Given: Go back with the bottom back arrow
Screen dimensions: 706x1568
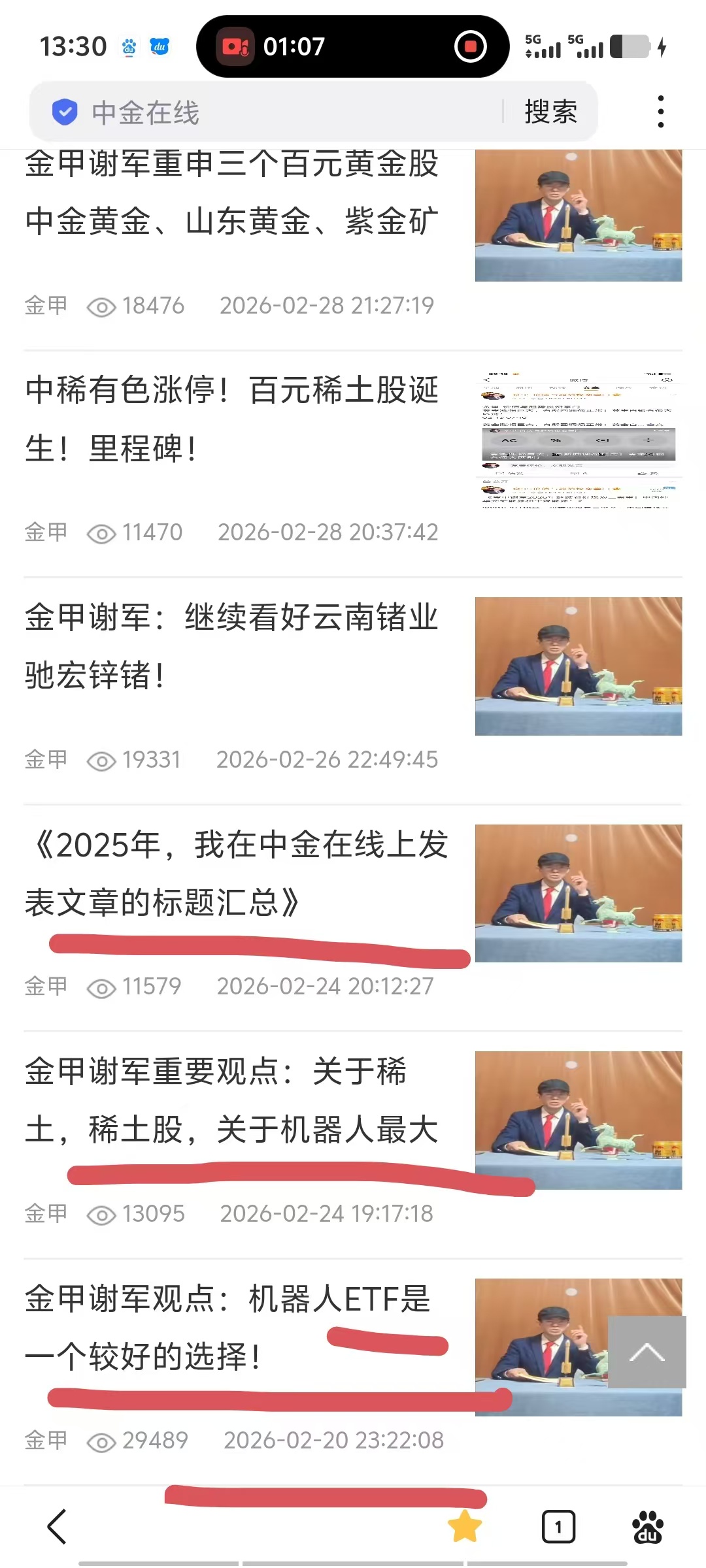Looking at the screenshot, I should click(58, 1526).
